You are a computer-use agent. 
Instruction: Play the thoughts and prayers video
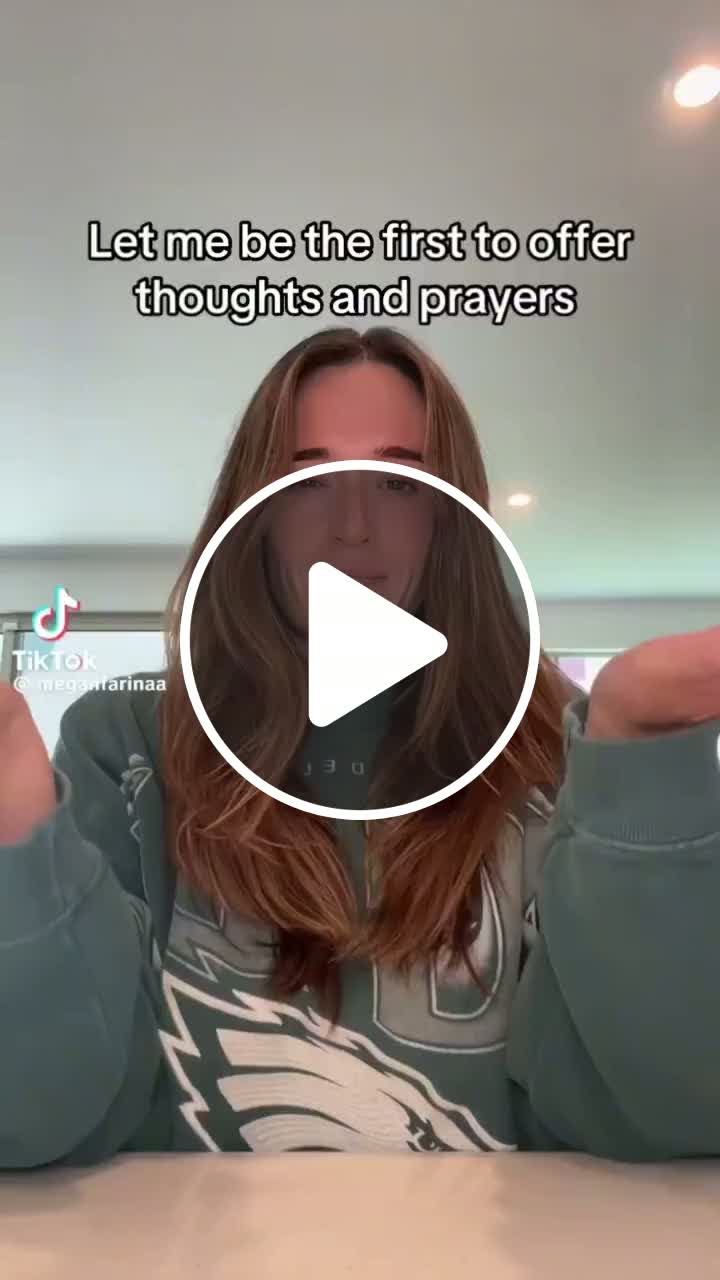tap(360, 640)
